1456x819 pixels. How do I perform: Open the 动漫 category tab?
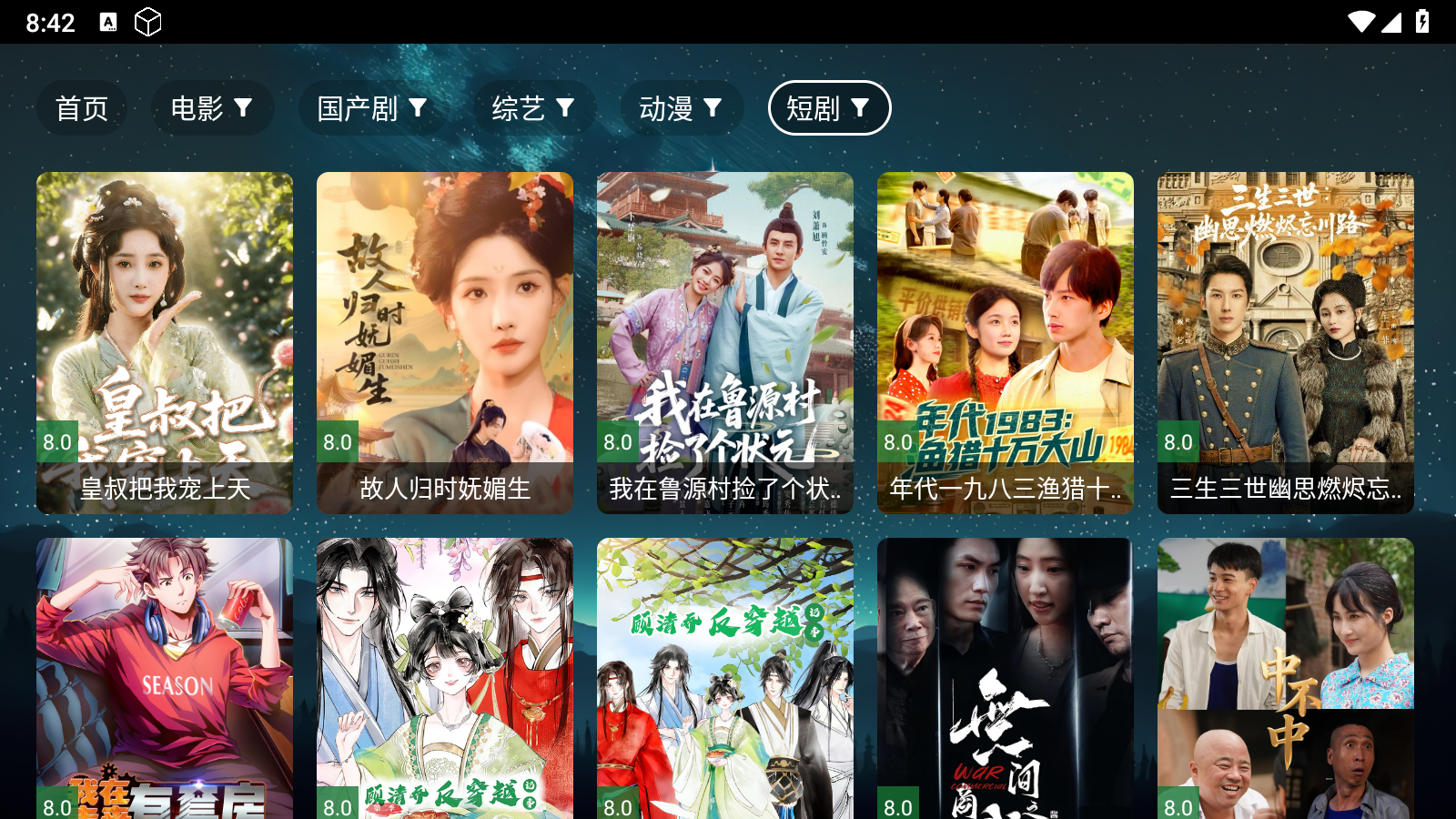click(682, 108)
